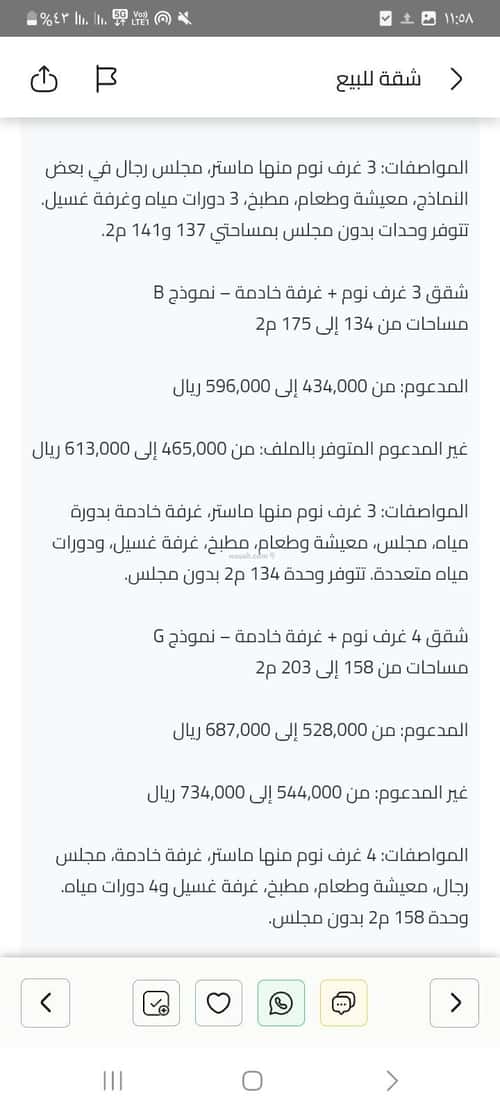Viewport: 500px width, 1111px height.
Task: Go back from the شقة للبيع page
Action: 457,79
